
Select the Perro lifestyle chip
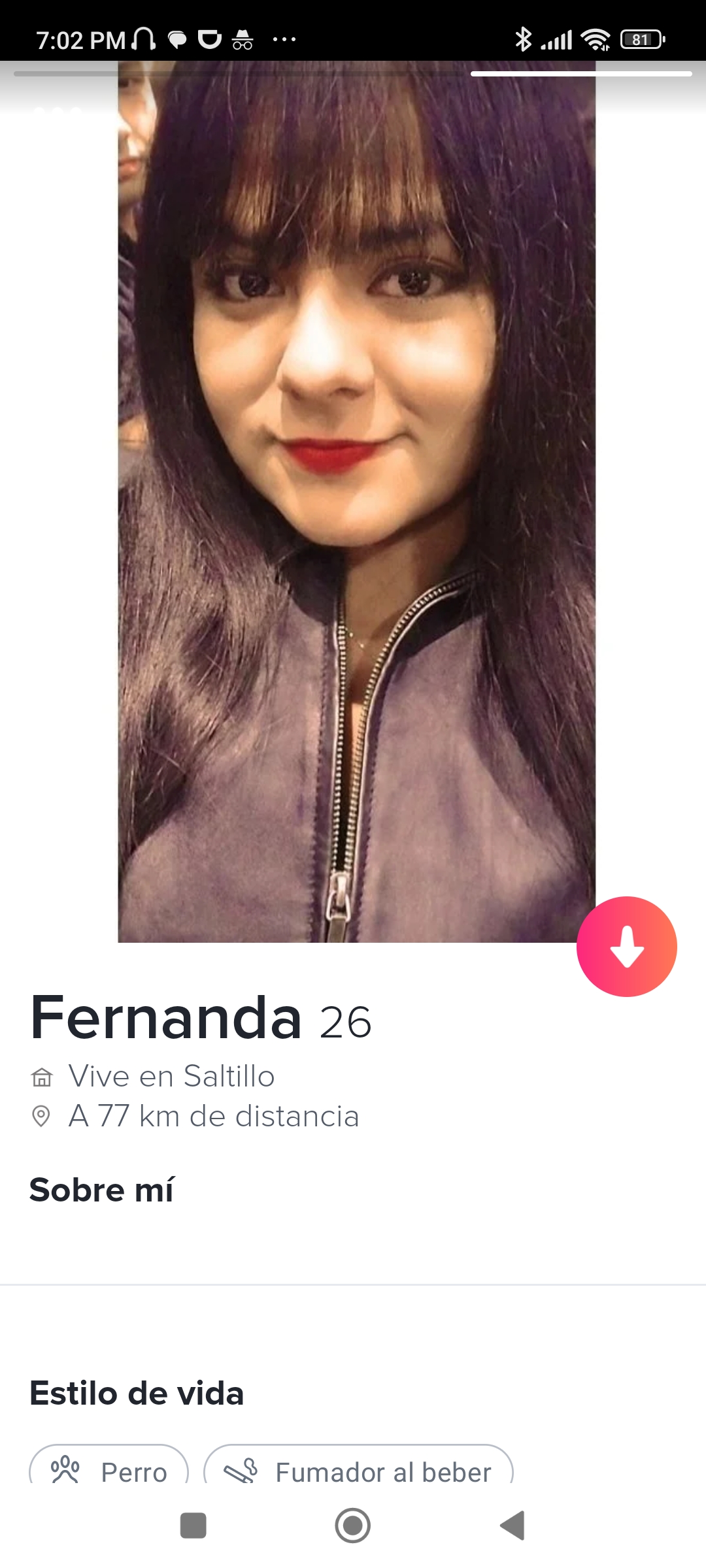click(109, 1471)
